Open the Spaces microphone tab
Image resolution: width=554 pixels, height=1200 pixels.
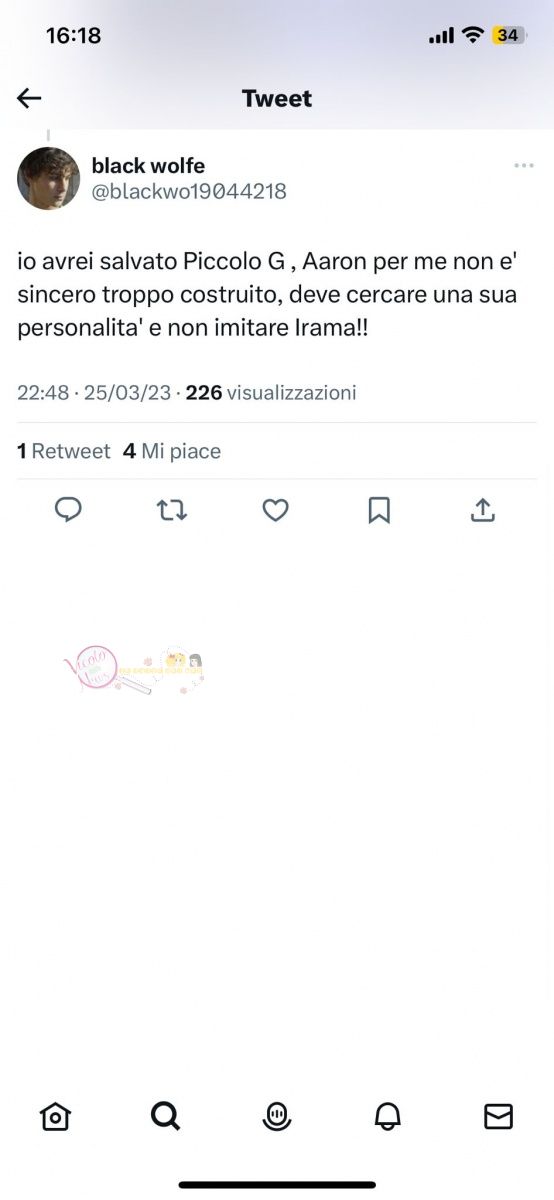tap(277, 1116)
